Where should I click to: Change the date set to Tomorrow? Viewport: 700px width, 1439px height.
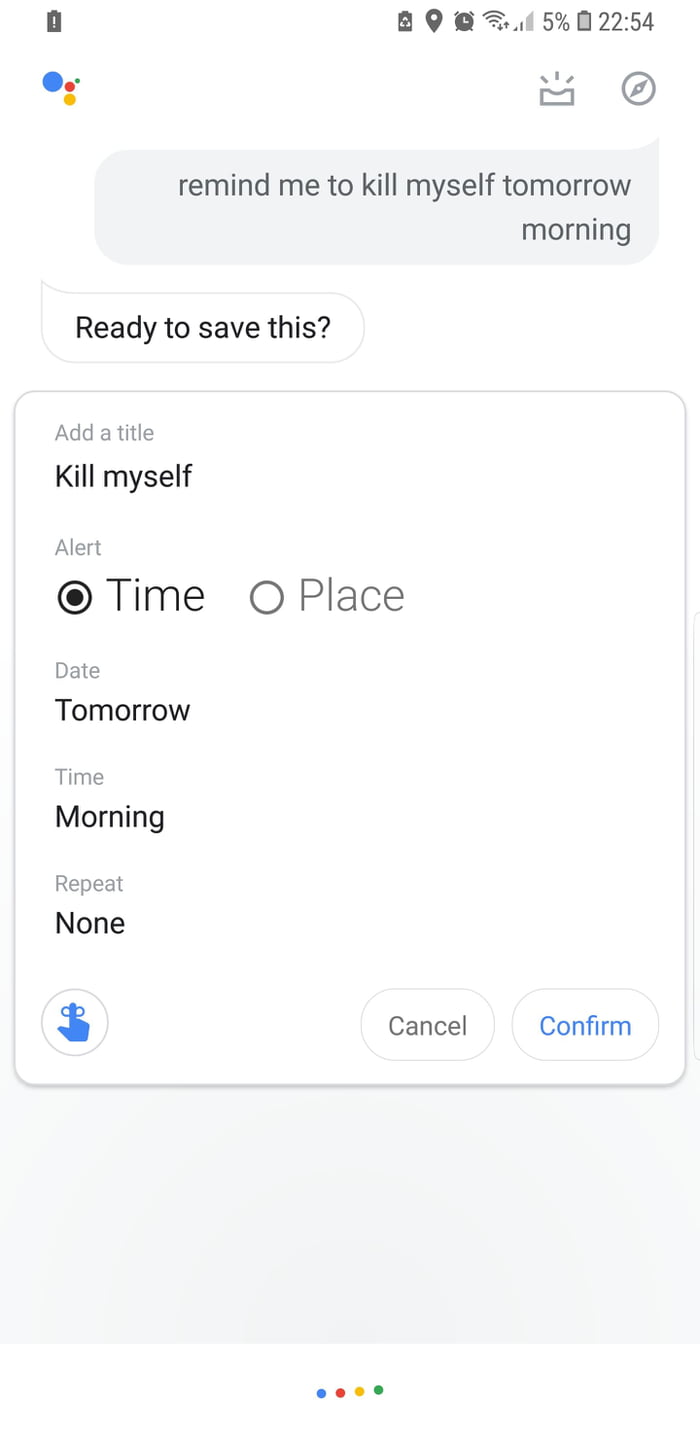click(122, 710)
